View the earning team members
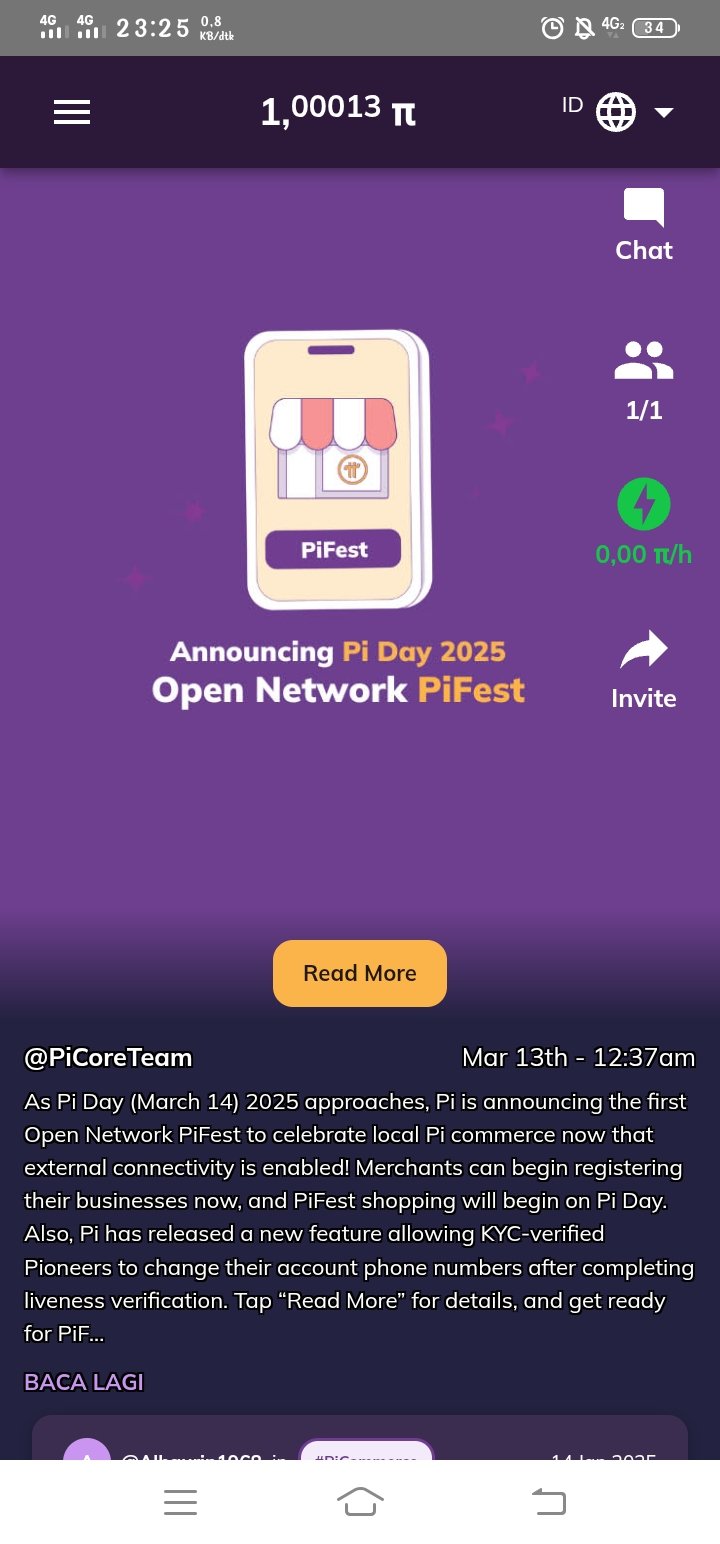 (x=644, y=380)
